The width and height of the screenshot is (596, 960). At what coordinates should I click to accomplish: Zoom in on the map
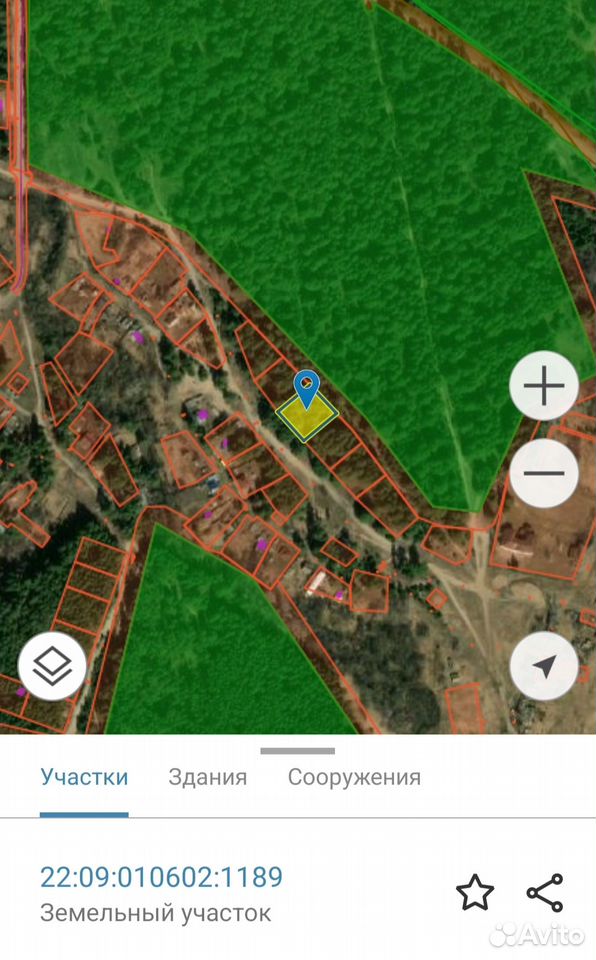544,386
